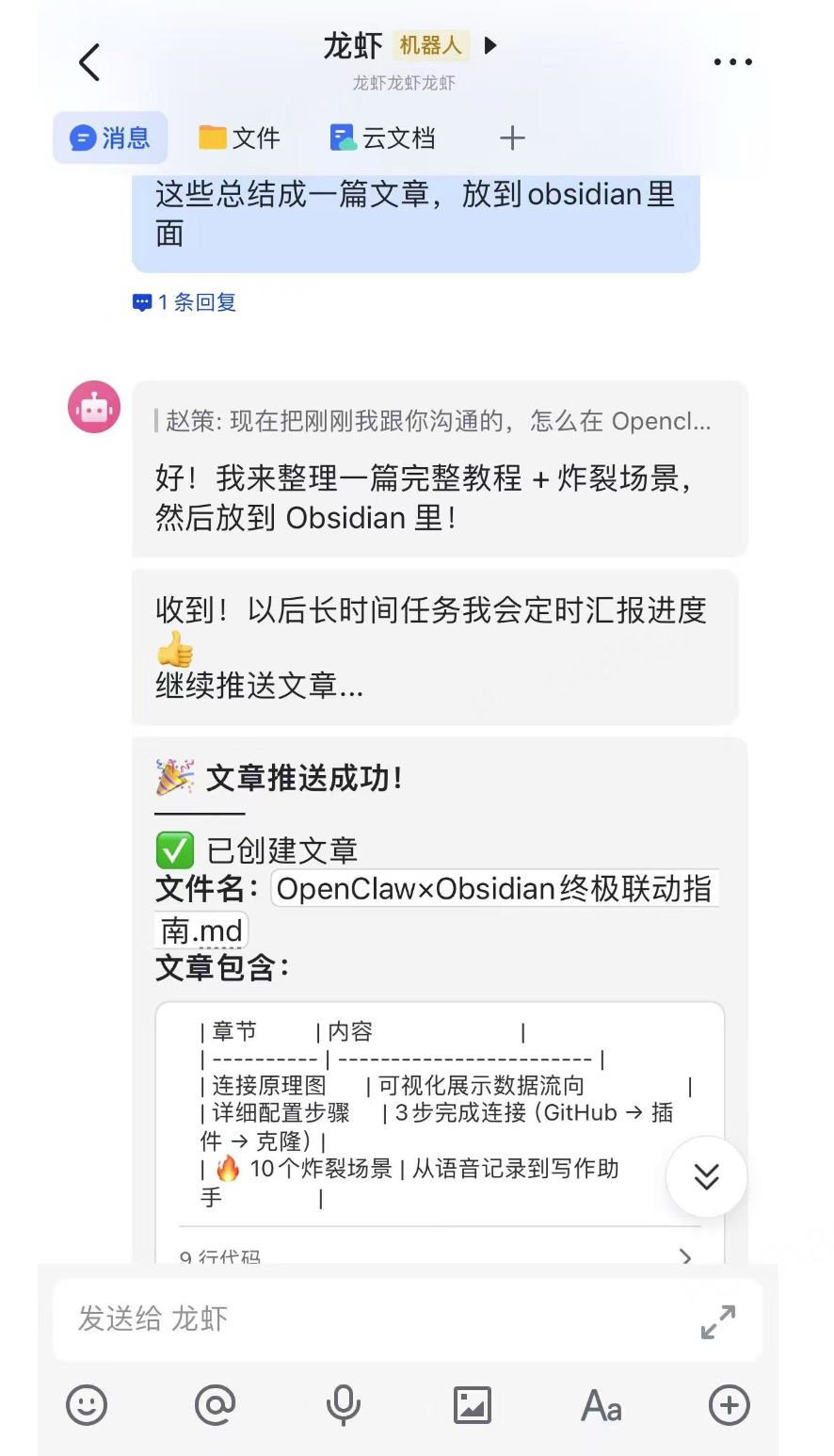Image resolution: width=834 pixels, height=1456 pixels.
Task: Switch to the 云文档 tab
Action: tap(382, 138)
